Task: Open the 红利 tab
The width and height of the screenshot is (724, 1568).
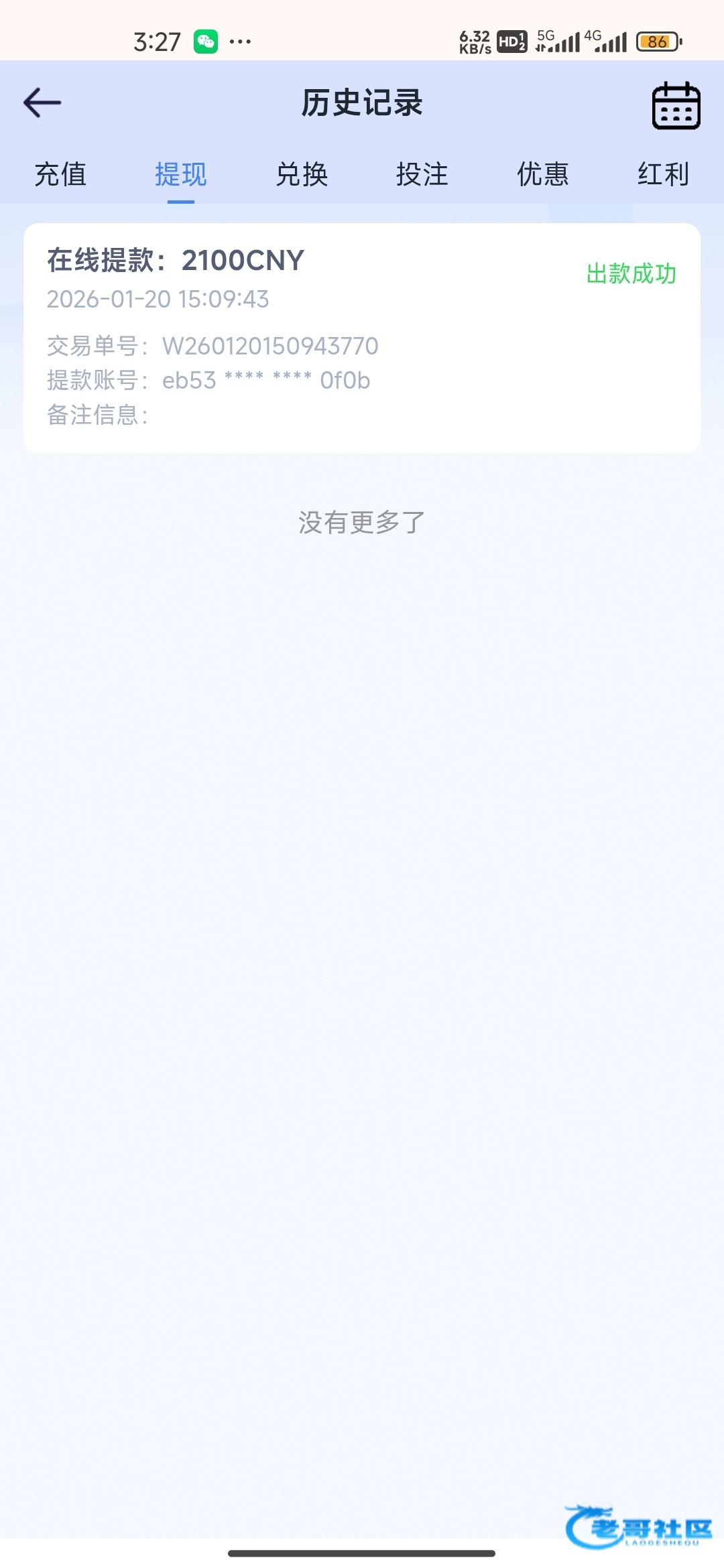Action: [663, 174]
